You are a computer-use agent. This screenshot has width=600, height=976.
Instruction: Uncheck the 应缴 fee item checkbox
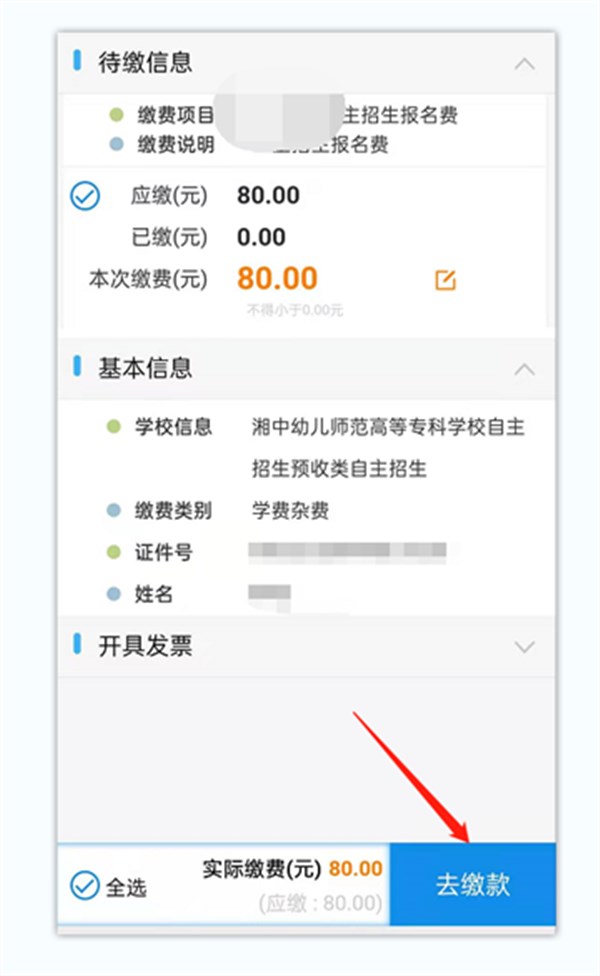click(x=85, y=196)
